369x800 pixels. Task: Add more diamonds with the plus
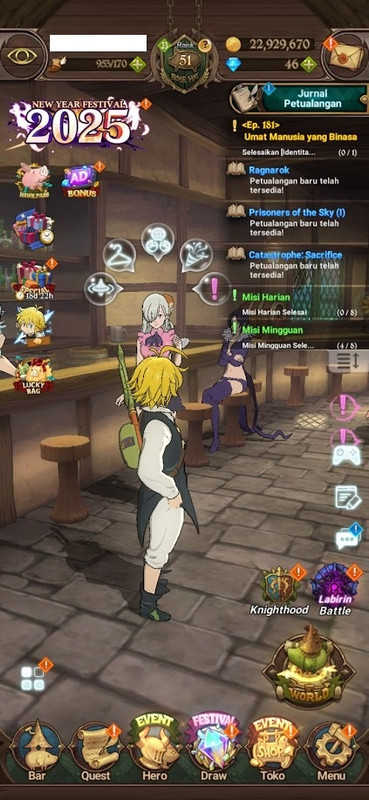[308, 65]
